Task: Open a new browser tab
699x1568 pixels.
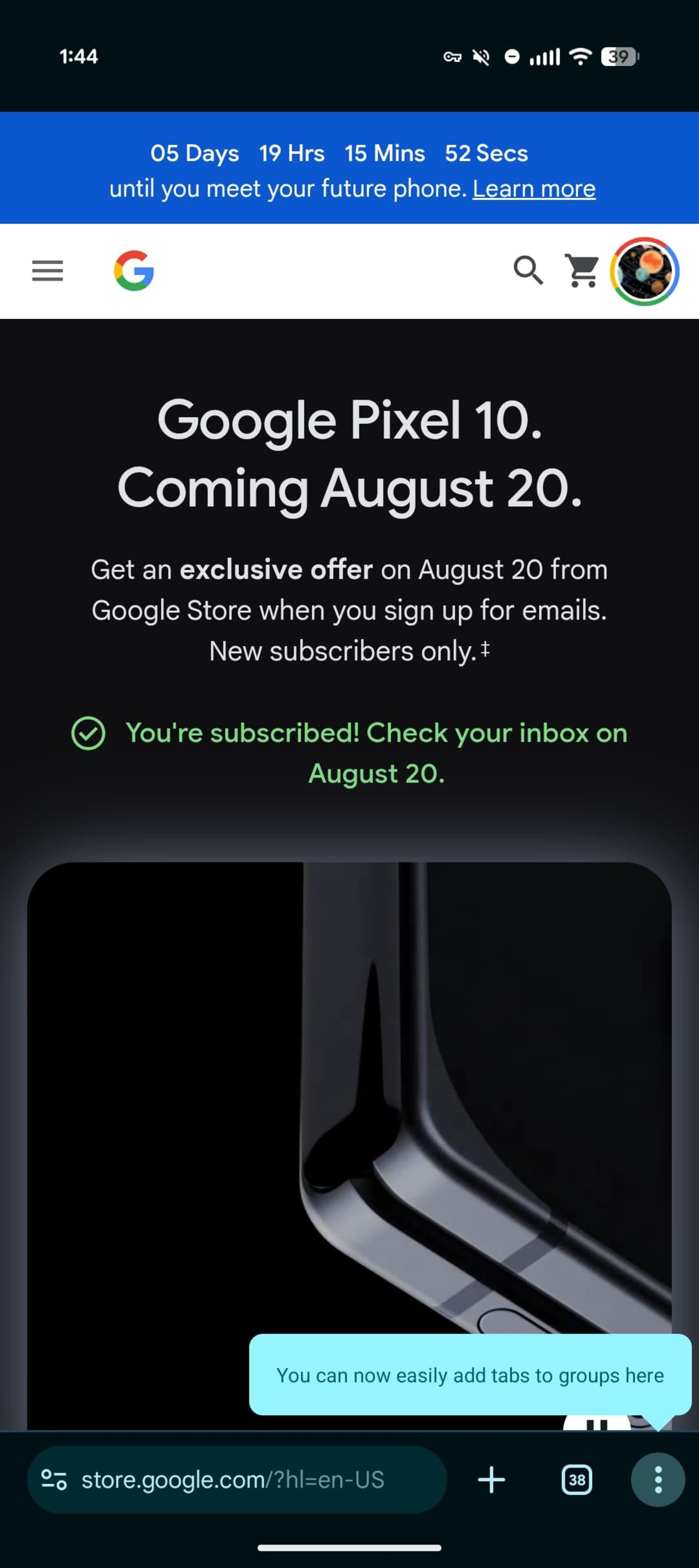Action: point(491,1480)
